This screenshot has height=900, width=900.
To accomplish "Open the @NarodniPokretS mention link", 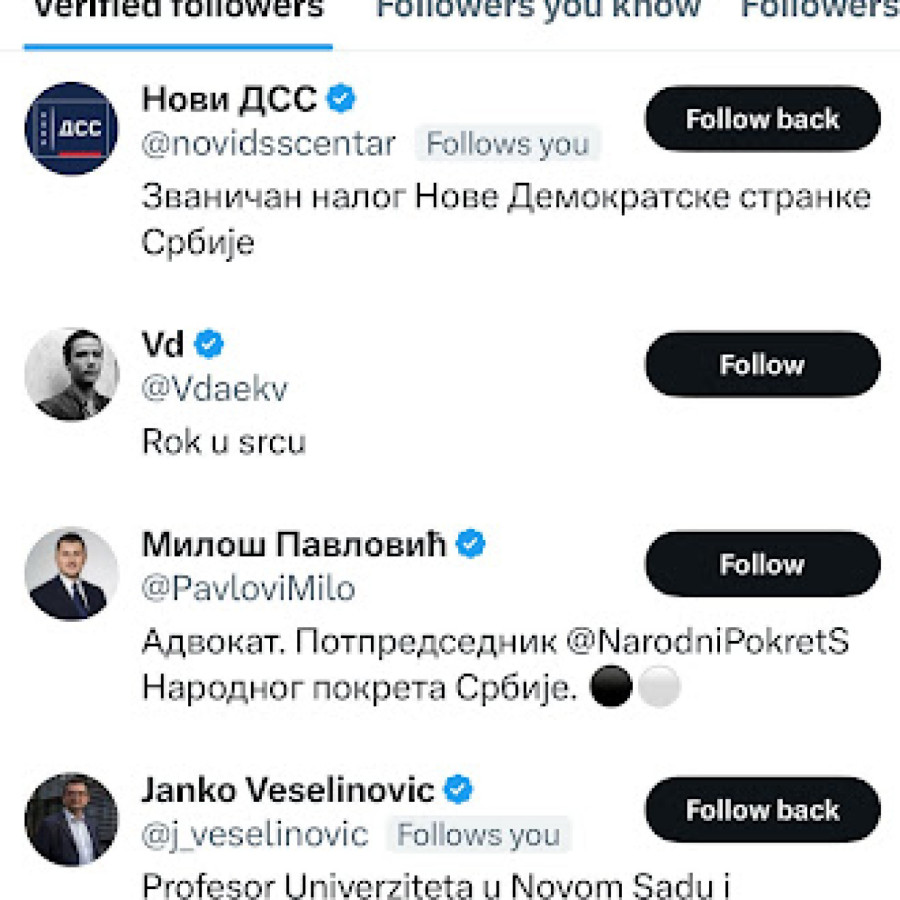I will point(708,641).
